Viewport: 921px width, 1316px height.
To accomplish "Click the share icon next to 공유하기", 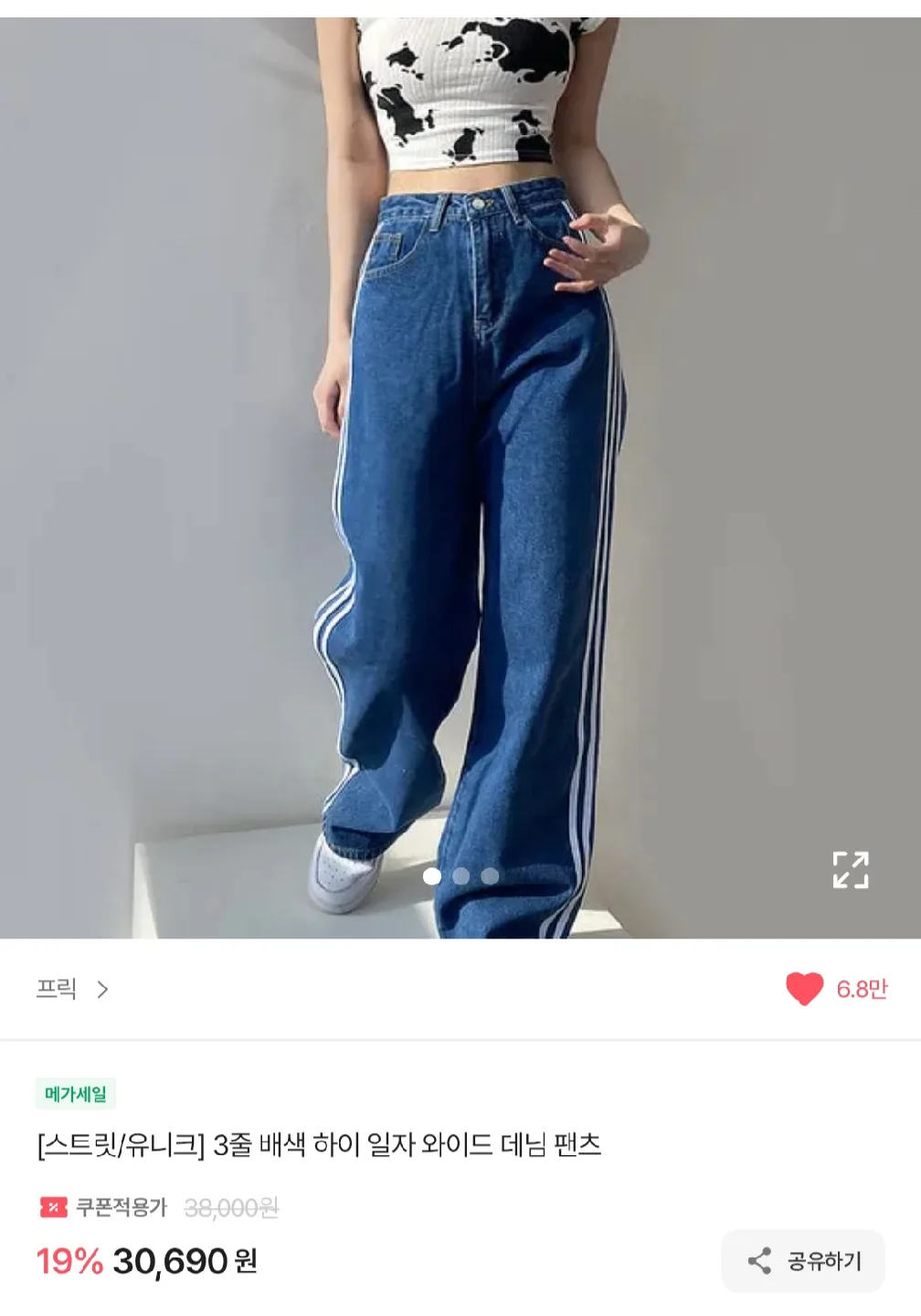I will (761, 1258).
